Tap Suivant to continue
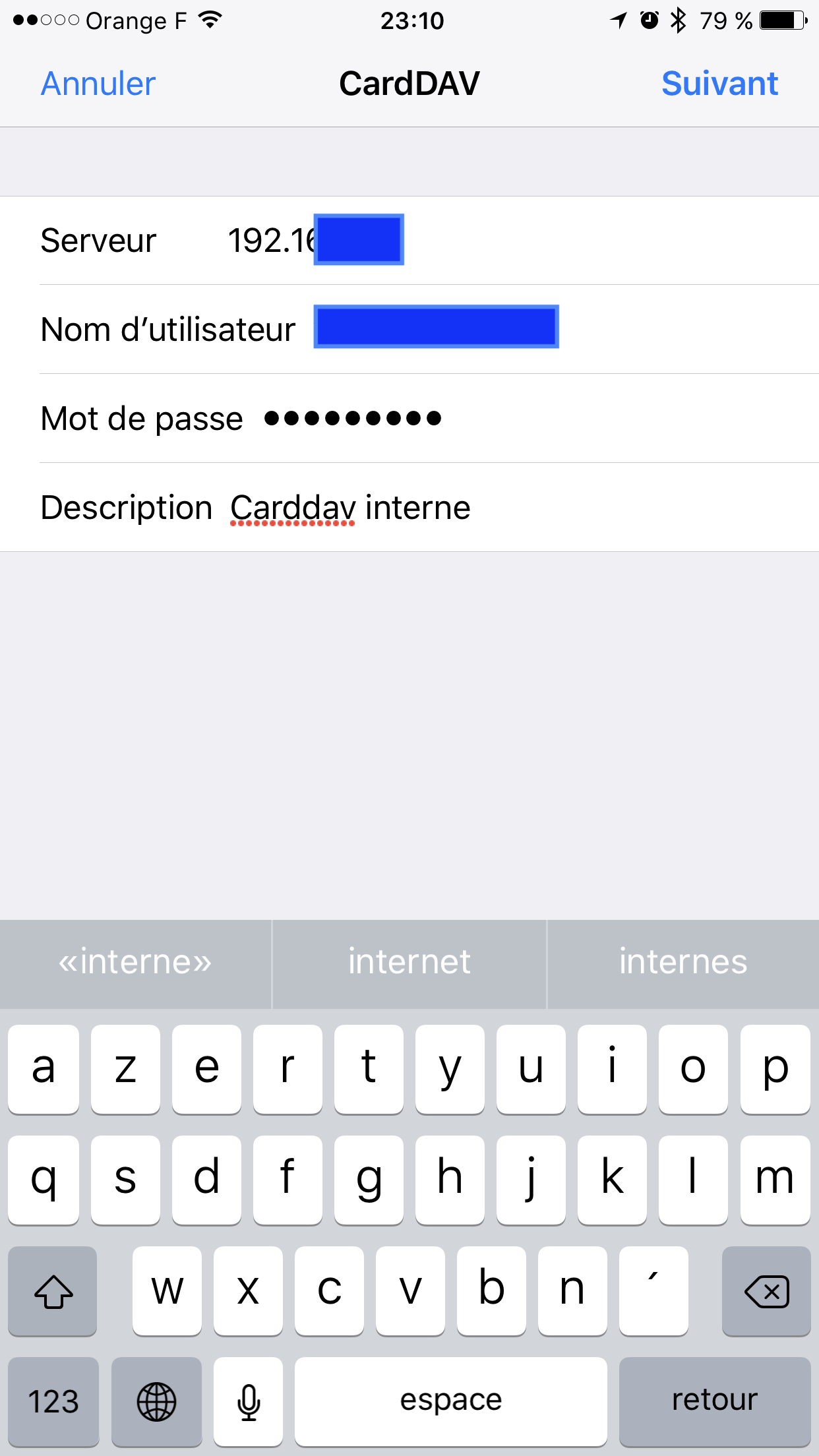The image size is (819, 1456). click(719, 84)
